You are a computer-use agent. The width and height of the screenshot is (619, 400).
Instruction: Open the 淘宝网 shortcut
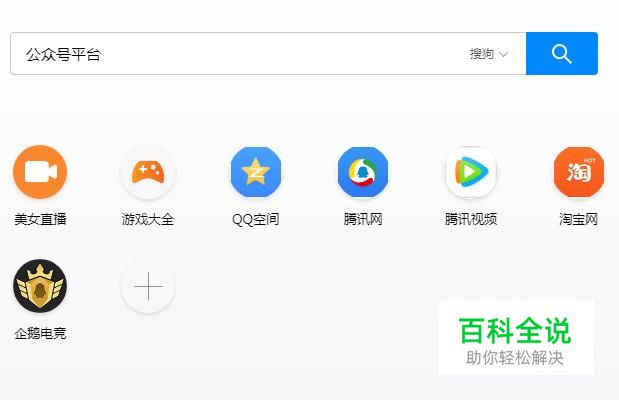(578, 172)
